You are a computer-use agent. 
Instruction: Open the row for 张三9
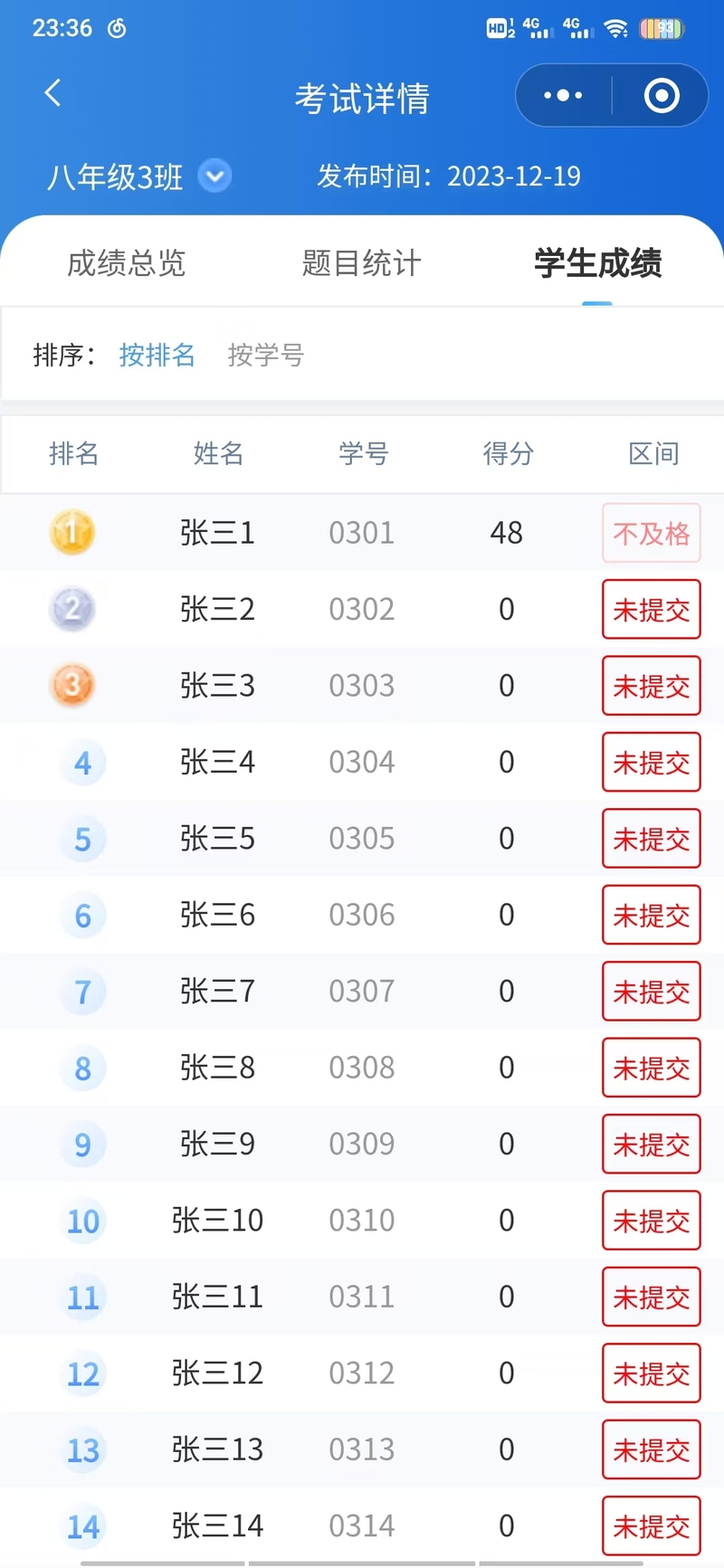pos(362,1144)
